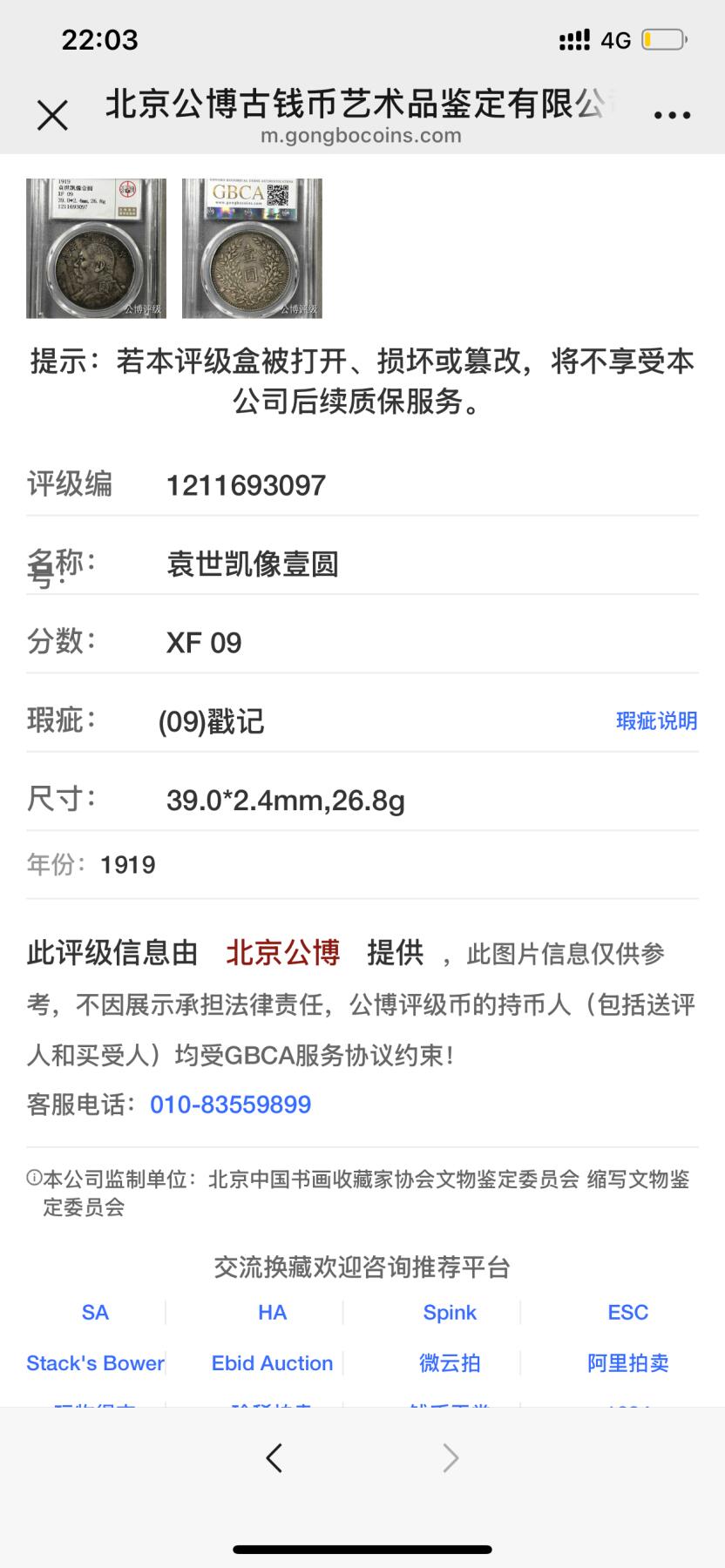The image size is (725, 1568).
Task: Open the Spink platform link
Action: coord(450,1312)
